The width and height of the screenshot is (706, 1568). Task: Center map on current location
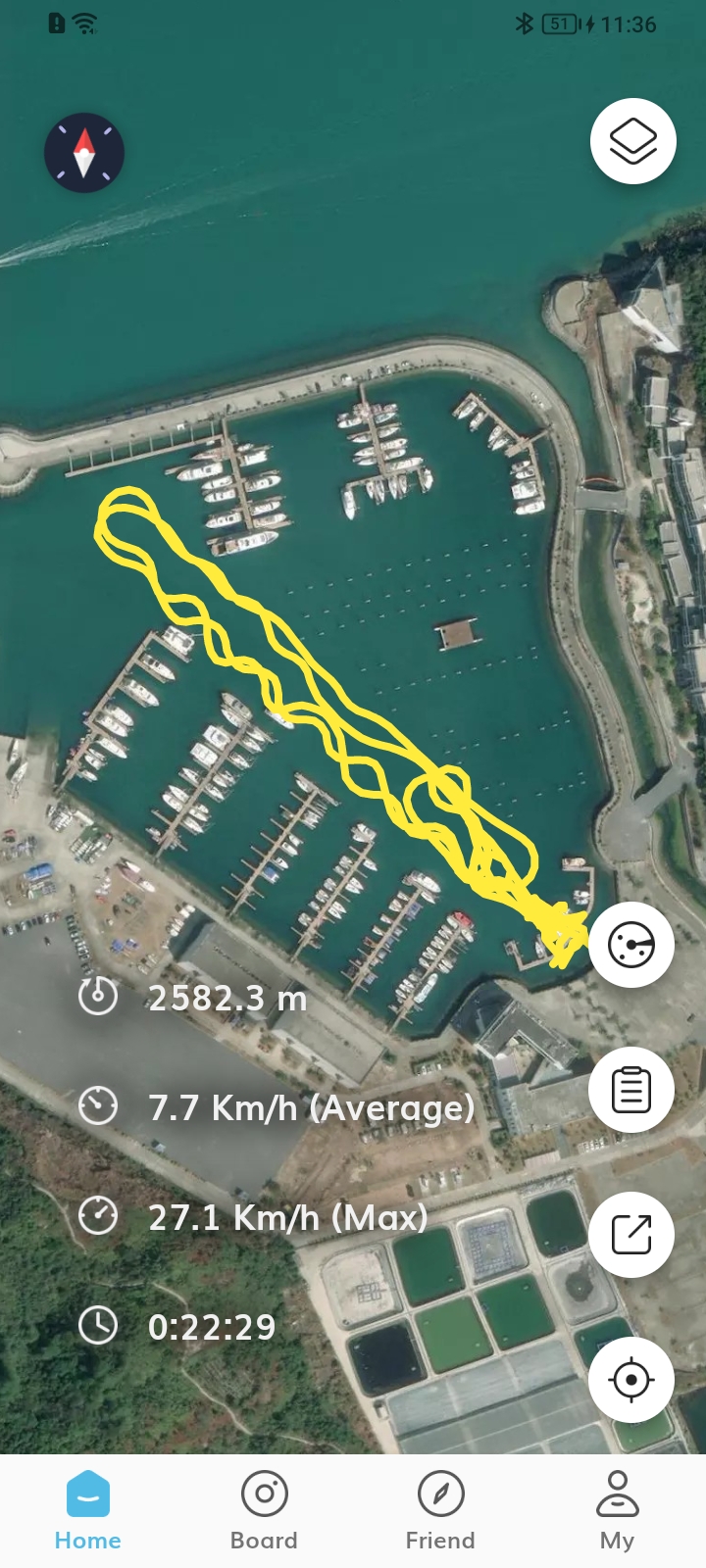click(630, 1380)
